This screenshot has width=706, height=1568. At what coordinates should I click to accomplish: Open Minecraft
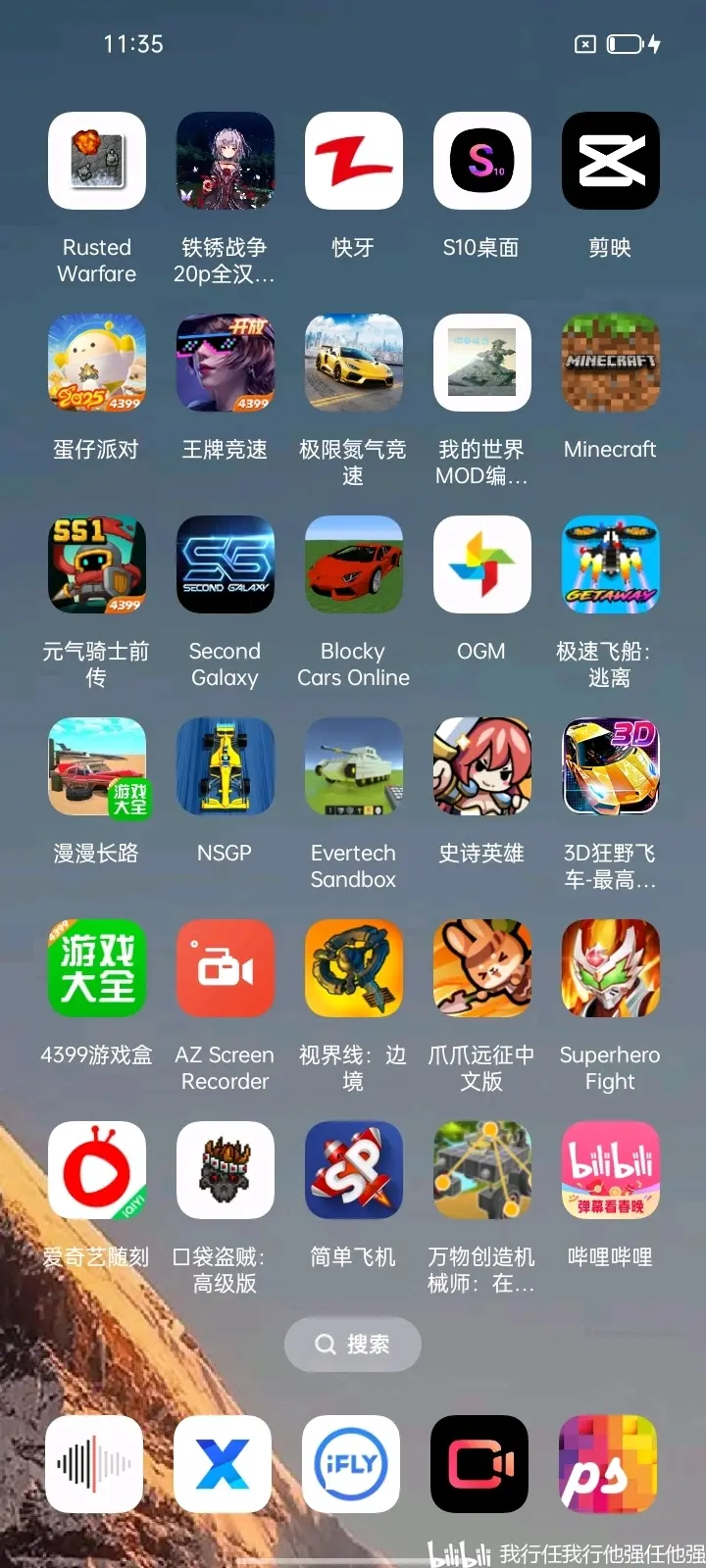click(x=610, y=362)
